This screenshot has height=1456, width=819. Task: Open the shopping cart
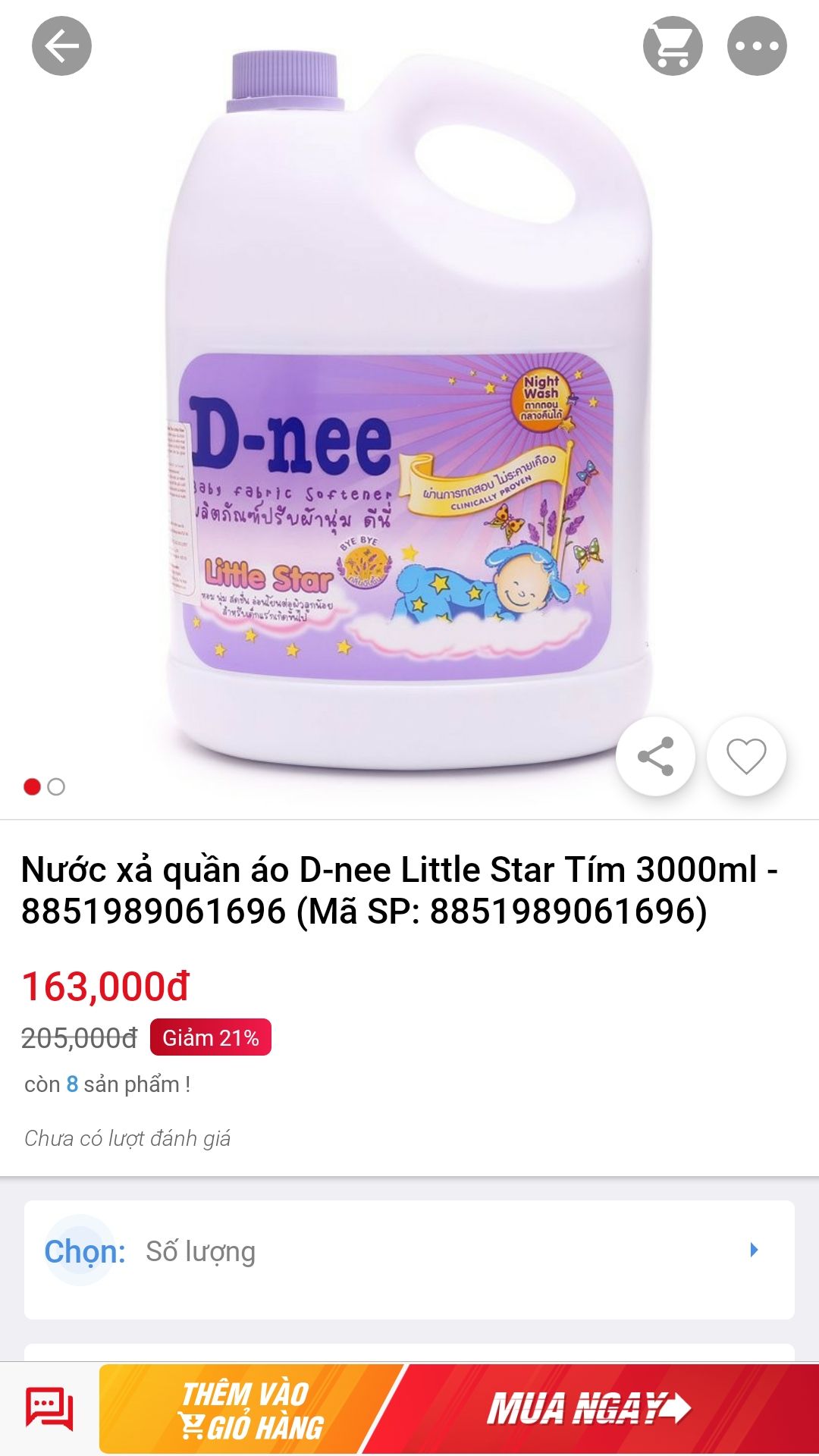pos(673,46)
